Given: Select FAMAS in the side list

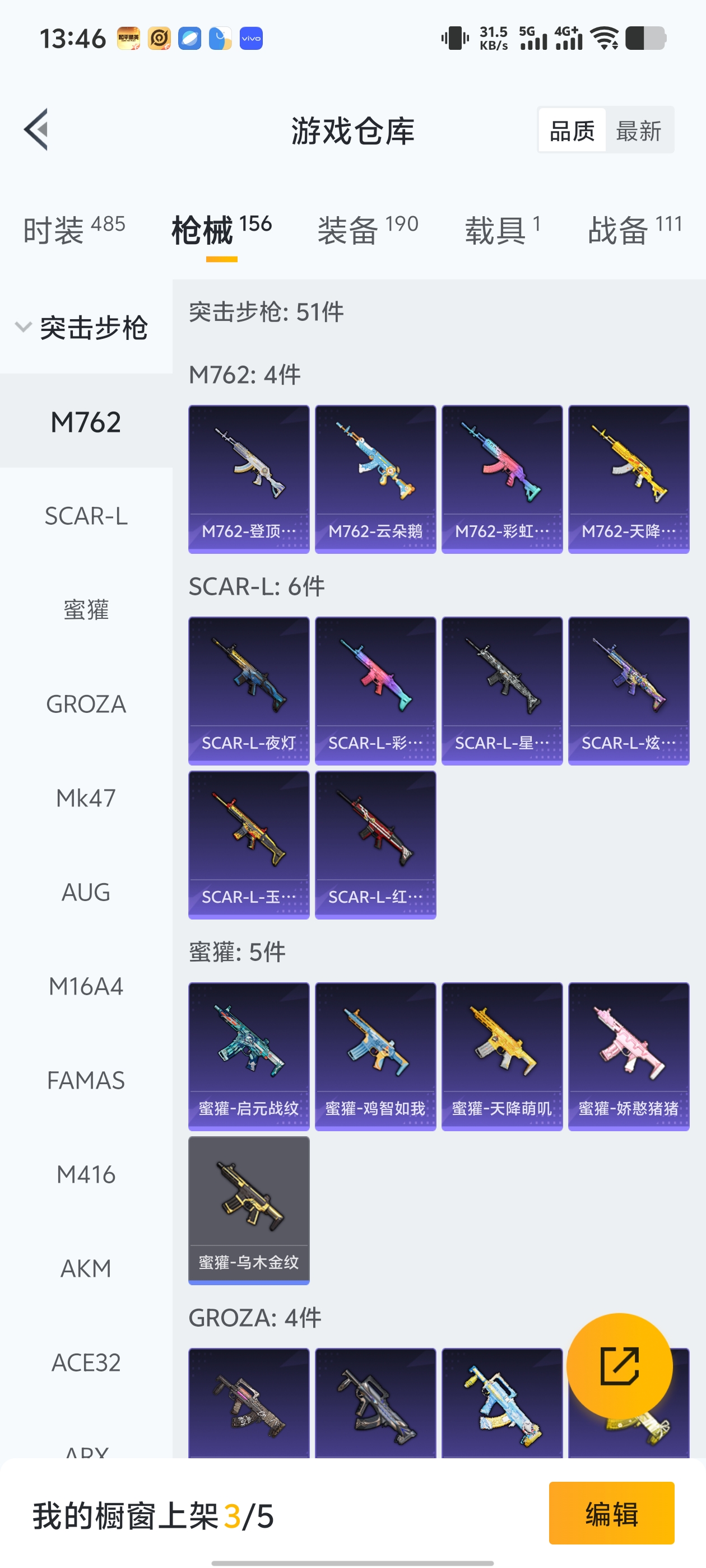Looking at the screenshot, I should (86, 1080).
